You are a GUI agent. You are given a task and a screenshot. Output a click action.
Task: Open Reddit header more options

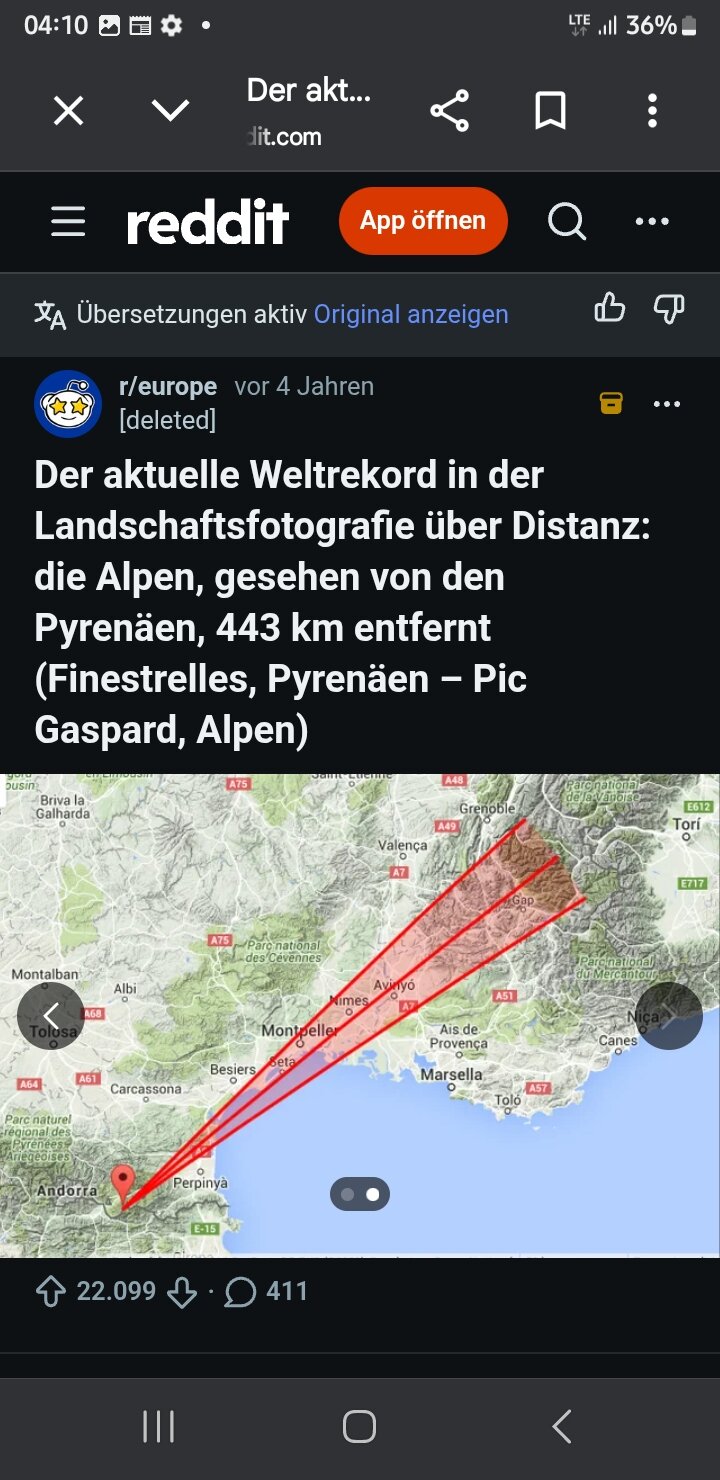pos(652,221)
